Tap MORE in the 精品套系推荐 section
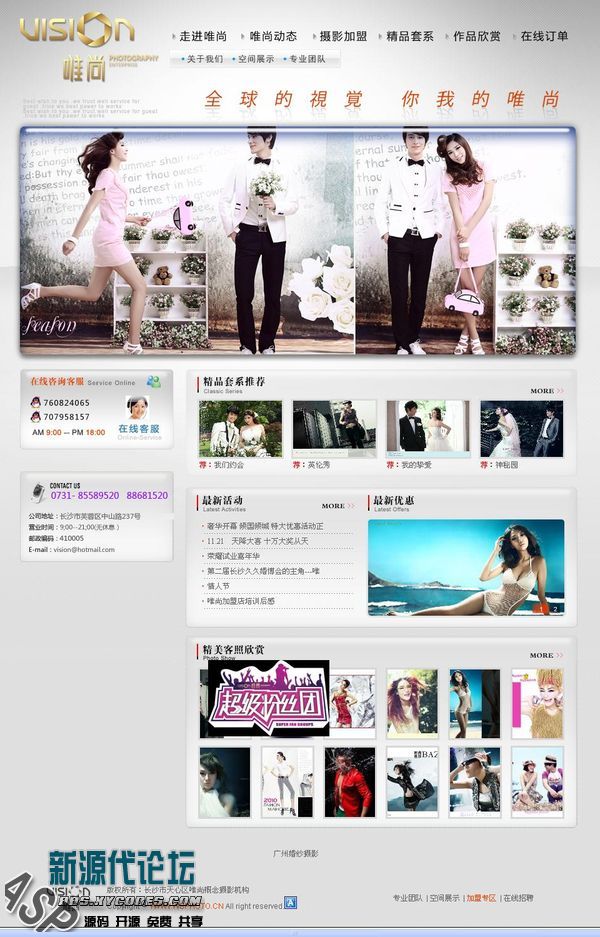This screenshot has height=937, width=600. (543, 391)
